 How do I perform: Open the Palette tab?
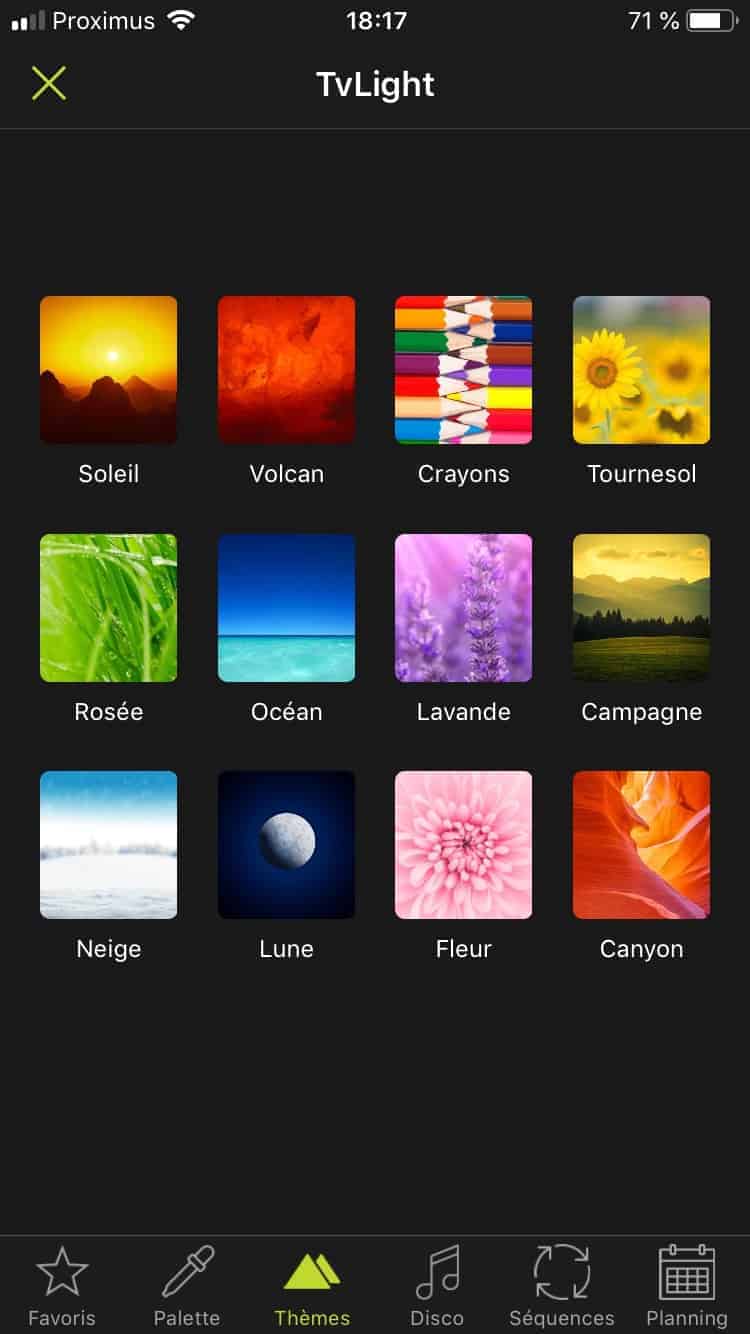click(187, 1286)
